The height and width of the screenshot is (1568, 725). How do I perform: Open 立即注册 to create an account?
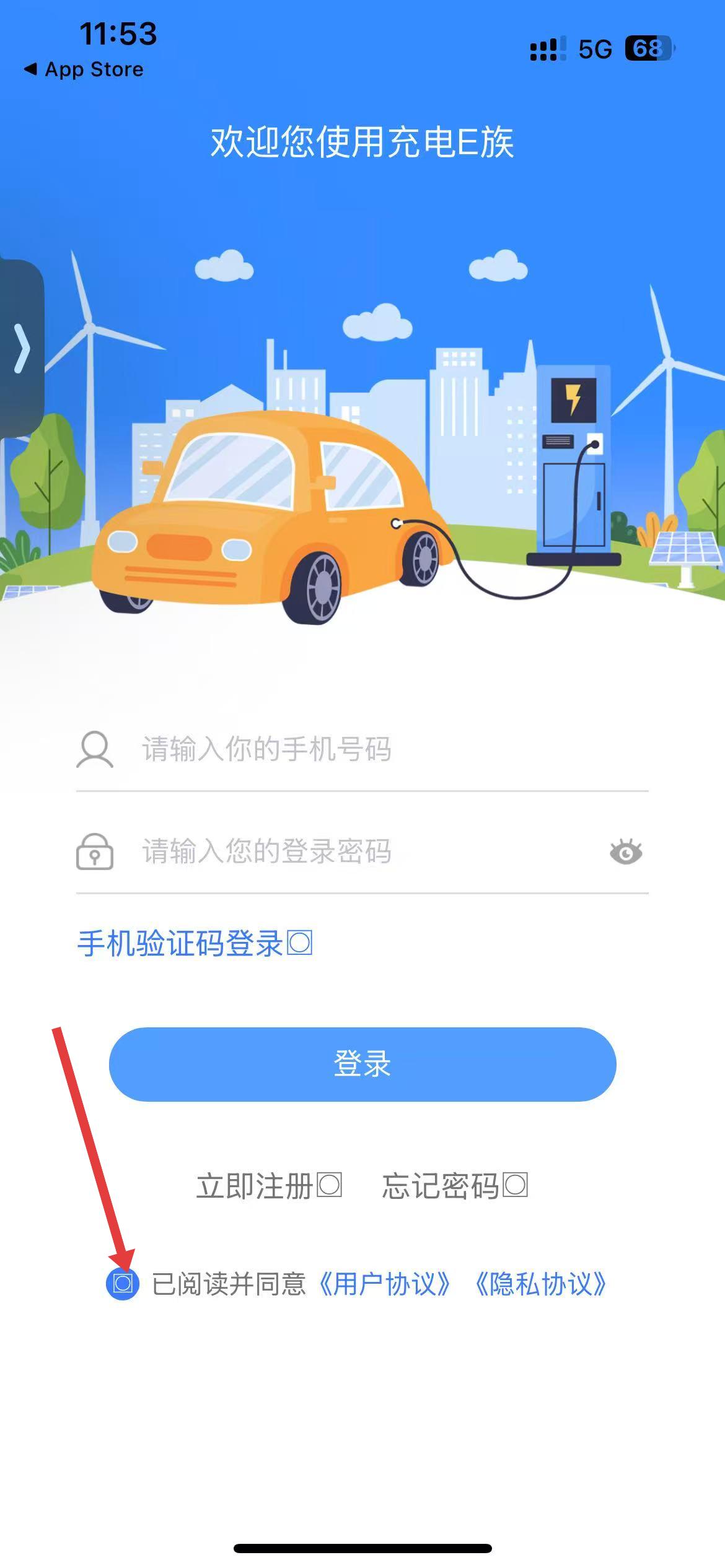pos(269,1186)
